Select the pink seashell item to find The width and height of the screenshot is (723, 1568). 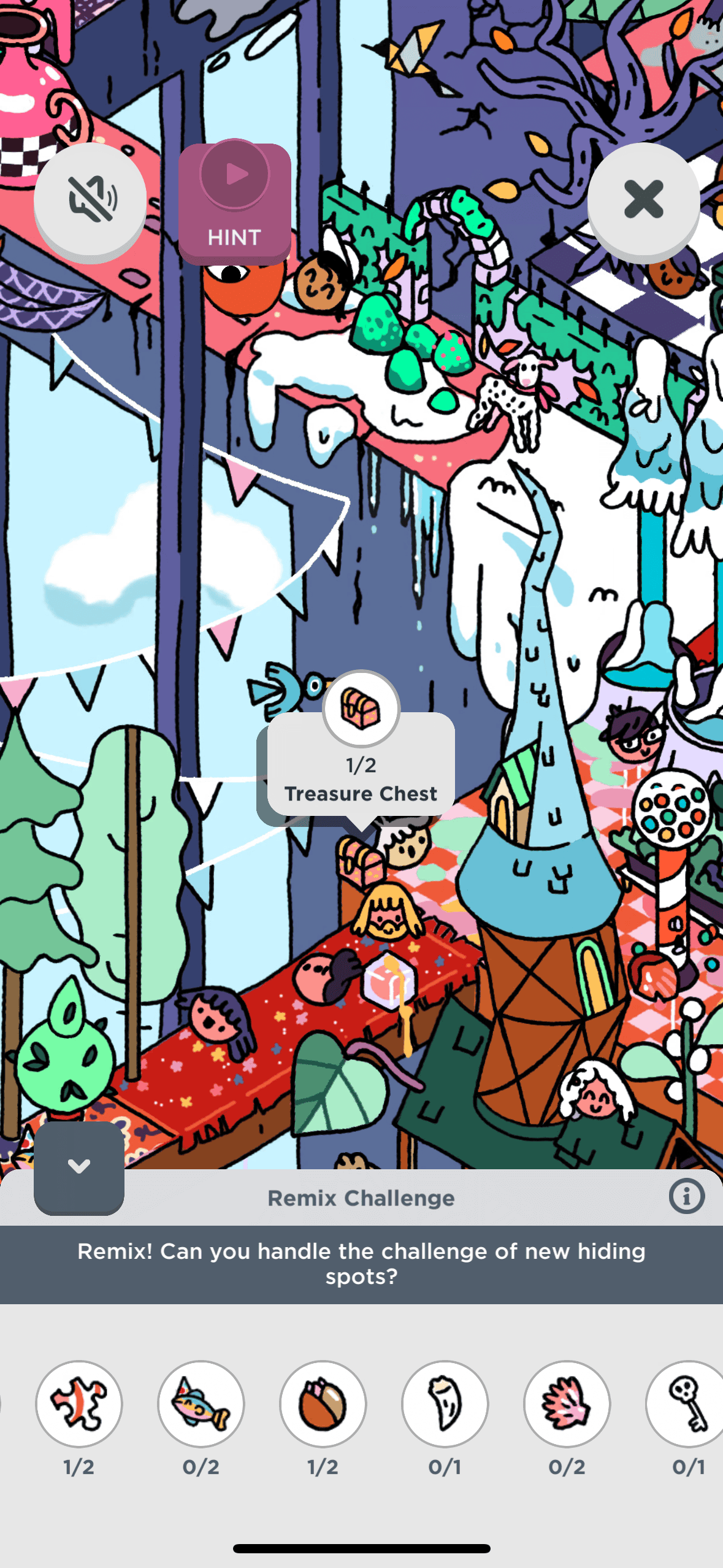tap(567, 1404)
